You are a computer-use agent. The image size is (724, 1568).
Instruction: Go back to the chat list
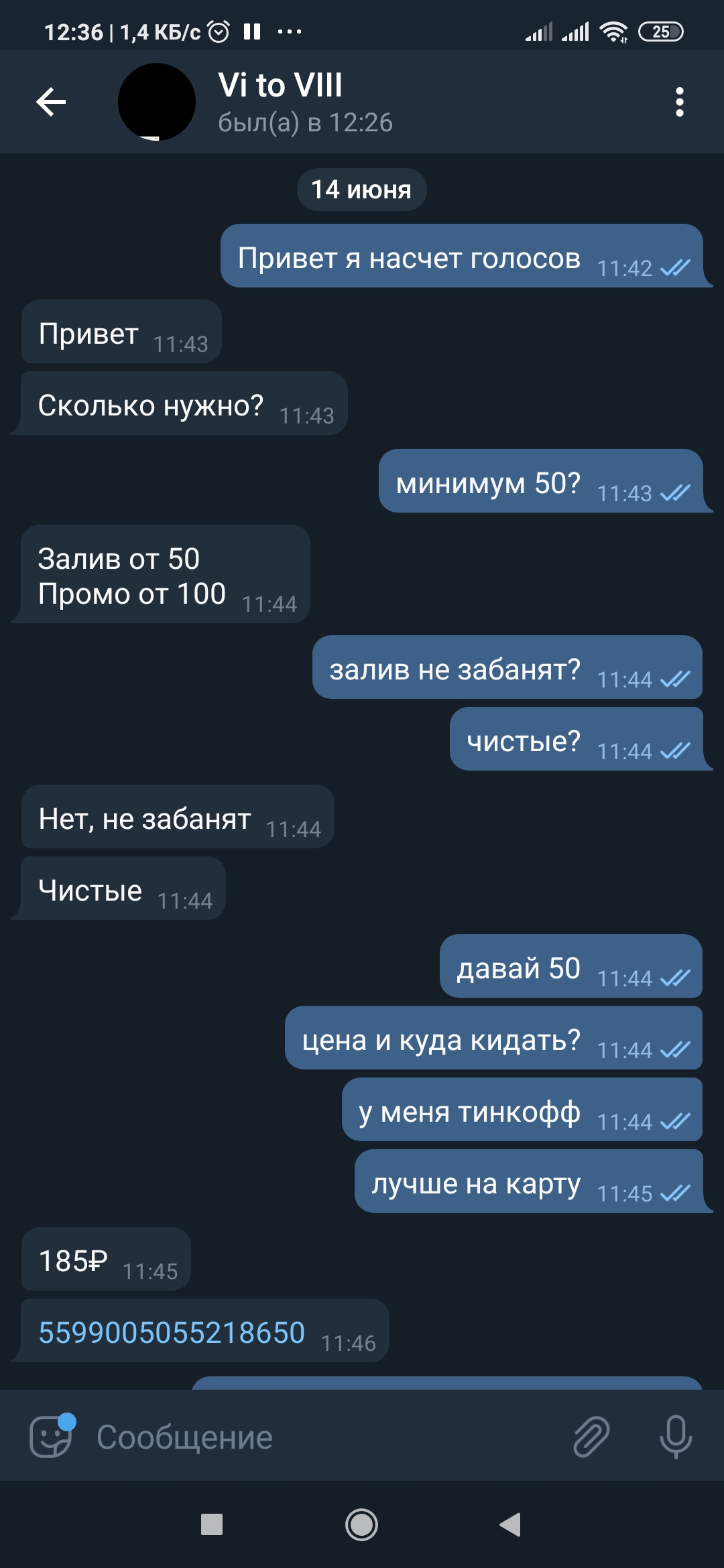click(x=51, y=102)
